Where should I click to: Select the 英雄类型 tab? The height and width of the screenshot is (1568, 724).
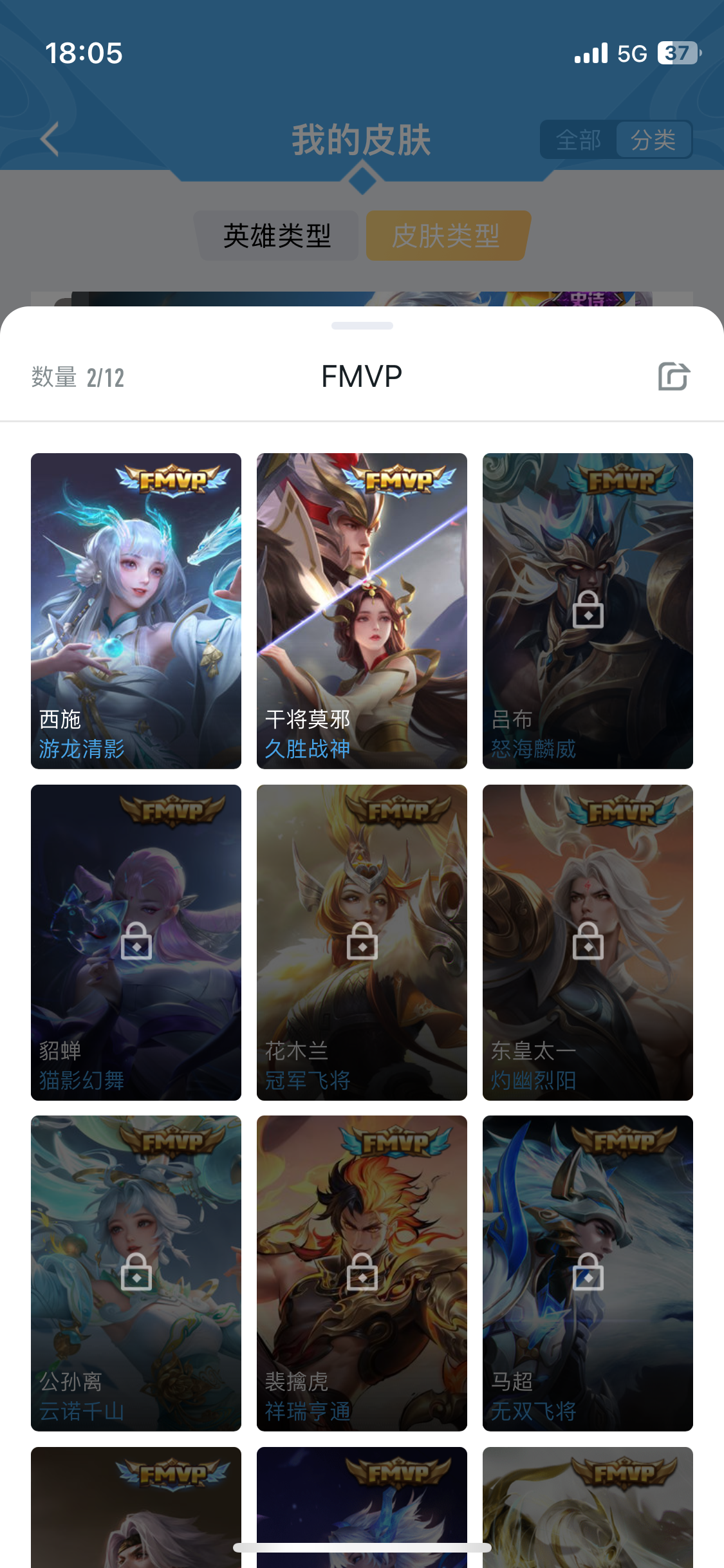(x=277, y=236)
